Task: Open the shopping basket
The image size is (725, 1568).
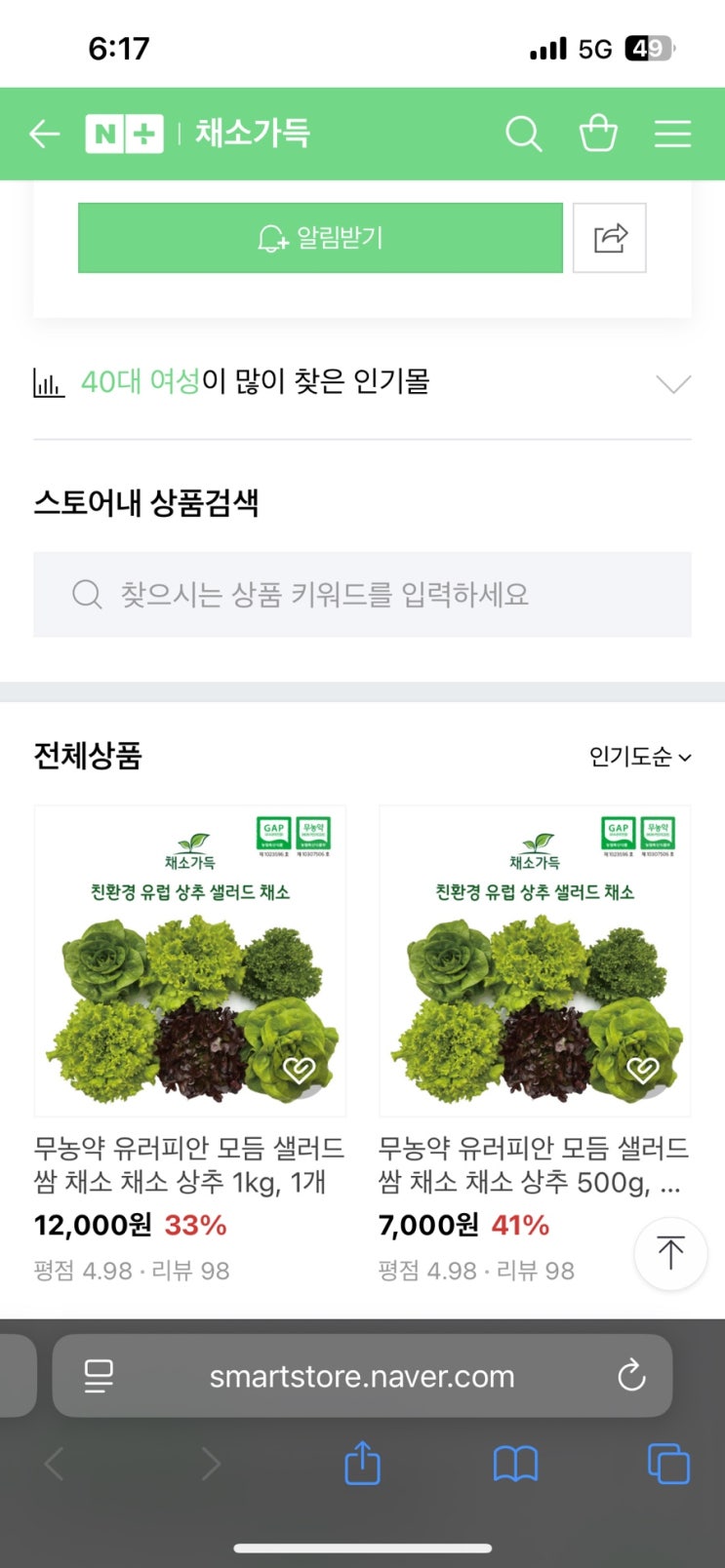Action: click(598, 134)
